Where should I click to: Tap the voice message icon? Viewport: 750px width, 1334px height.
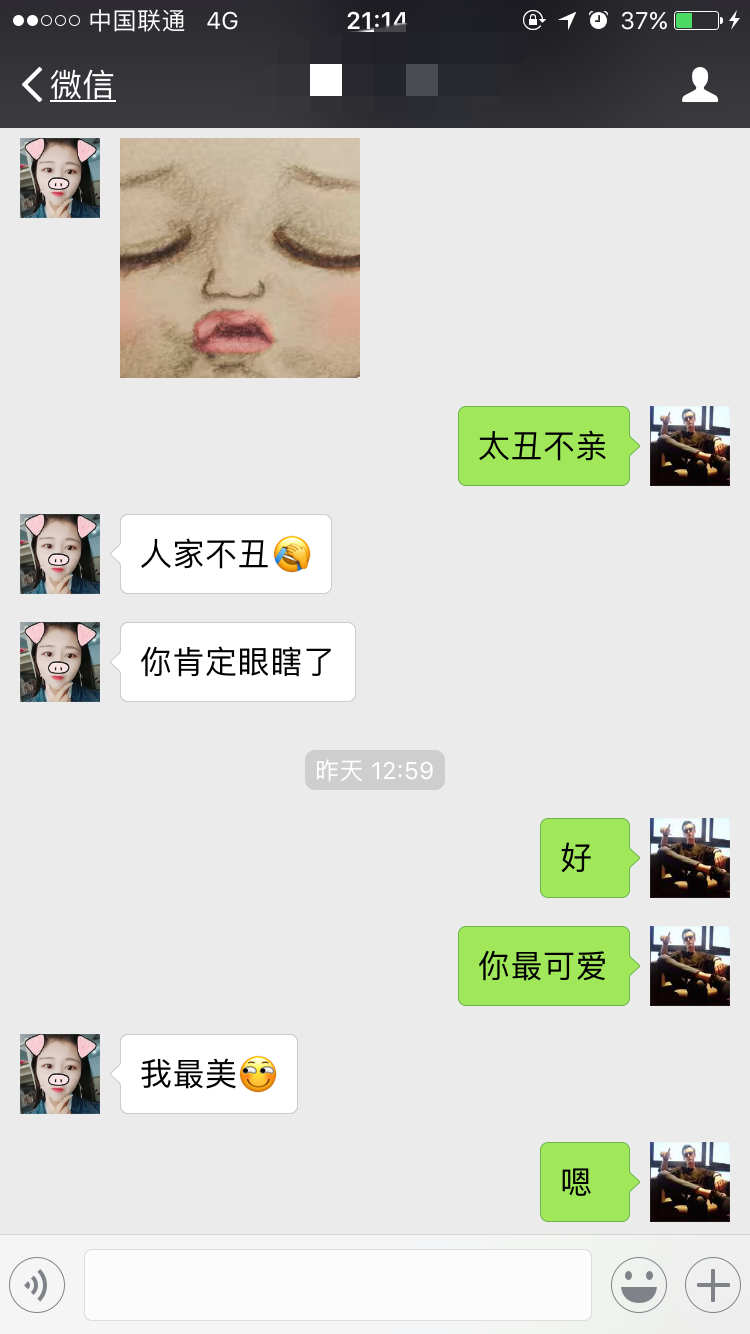click(37, 1285)
